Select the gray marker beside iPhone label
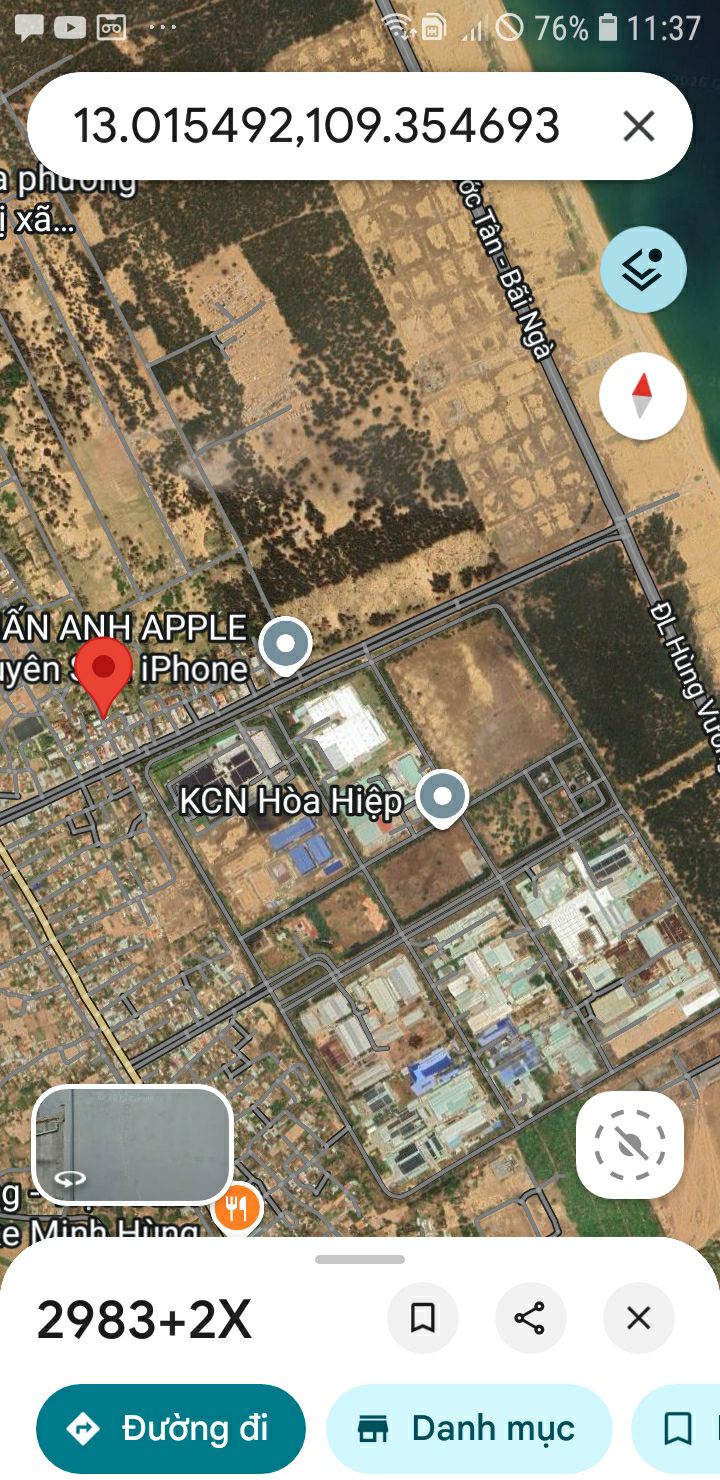Screen dimensions: 720x1480 click(286, 645)
